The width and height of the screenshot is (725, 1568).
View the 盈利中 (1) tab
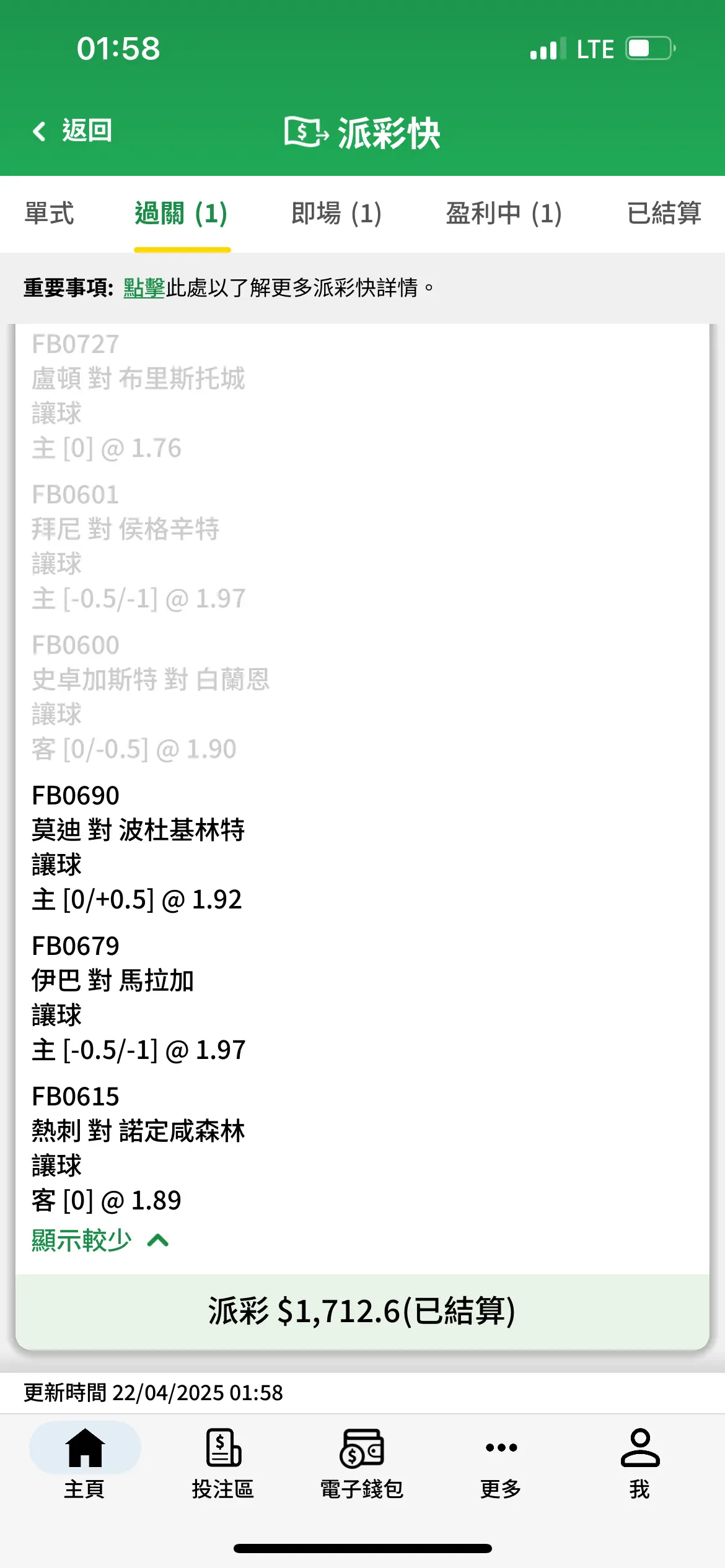(x=504, y=214)
